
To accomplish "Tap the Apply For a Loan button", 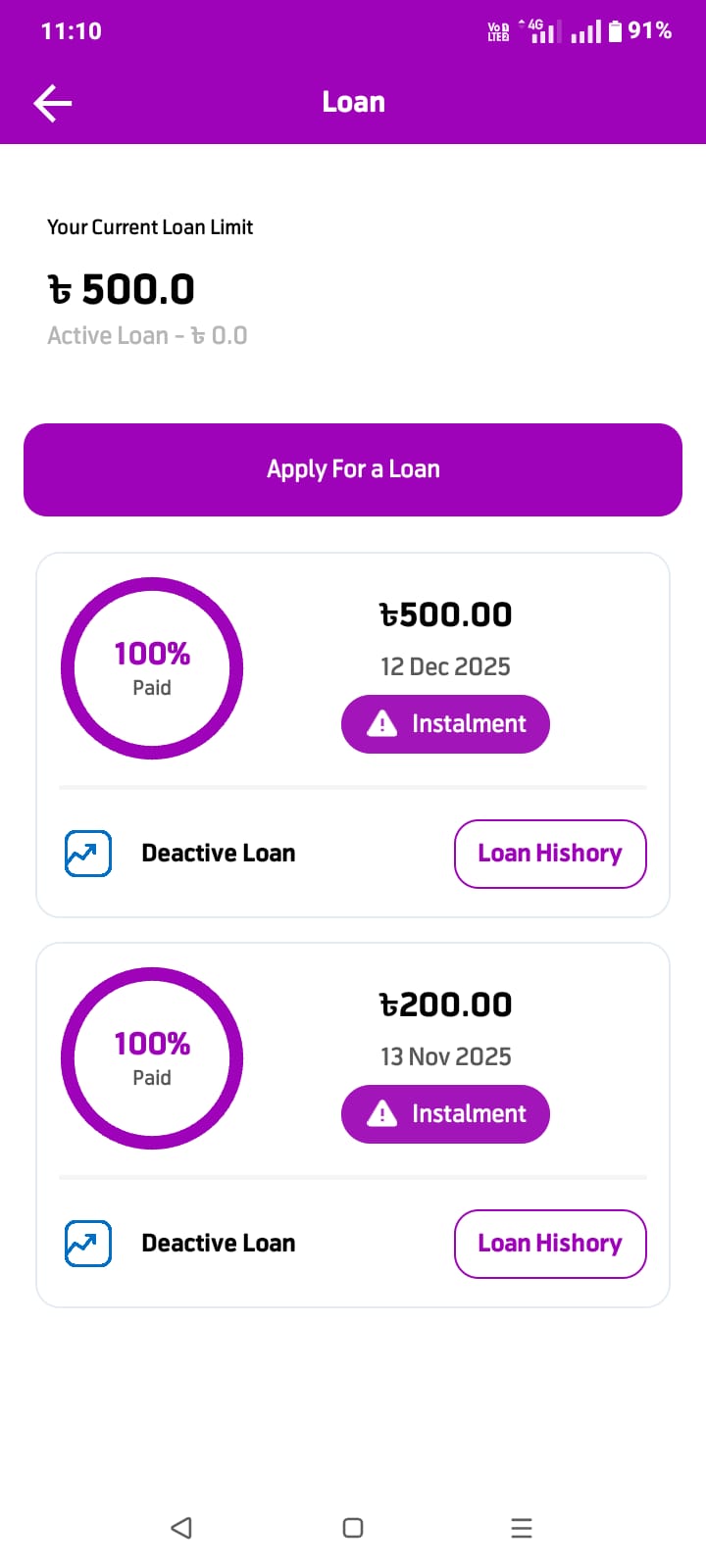I will click(x=353, y=469).
